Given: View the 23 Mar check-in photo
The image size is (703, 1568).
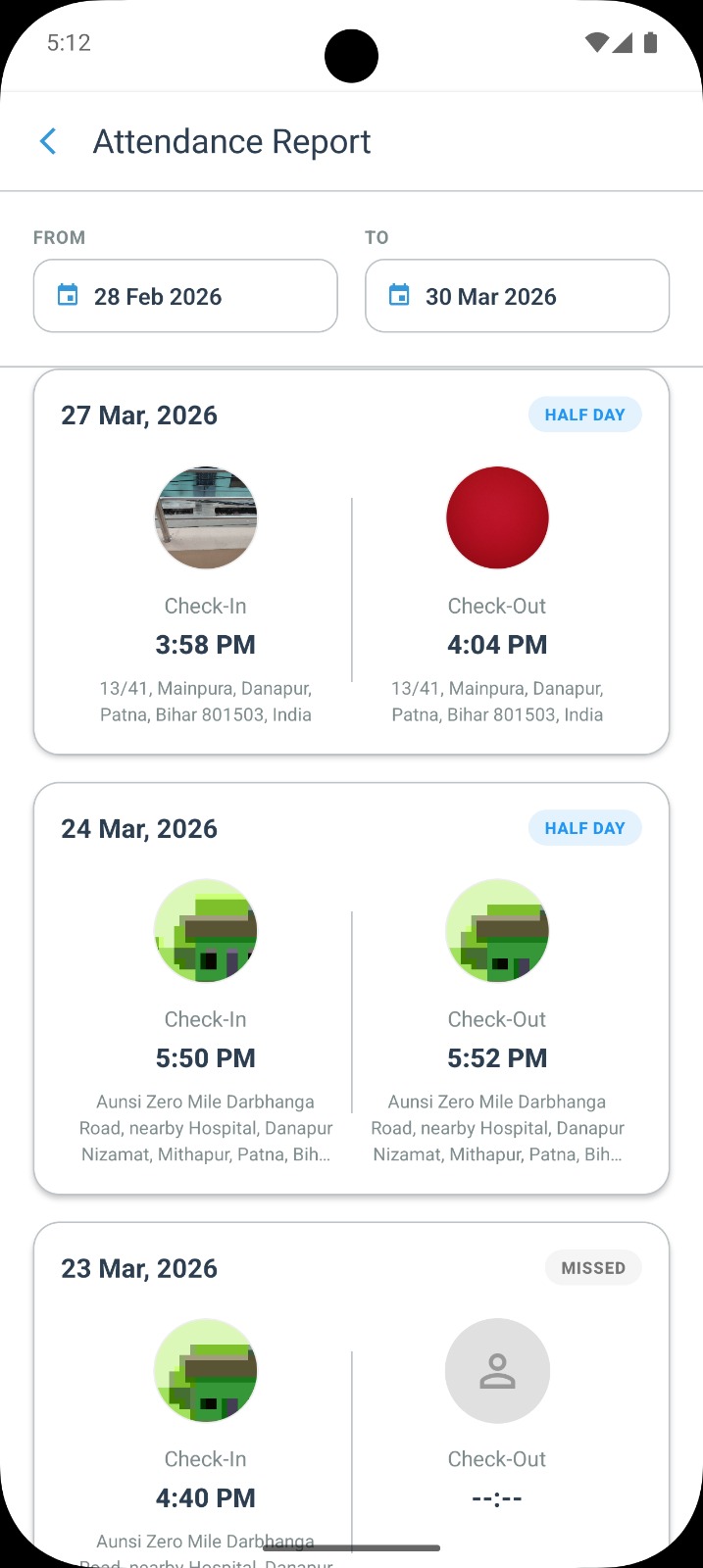Looking at the screenshot, I should [206, 1370].
